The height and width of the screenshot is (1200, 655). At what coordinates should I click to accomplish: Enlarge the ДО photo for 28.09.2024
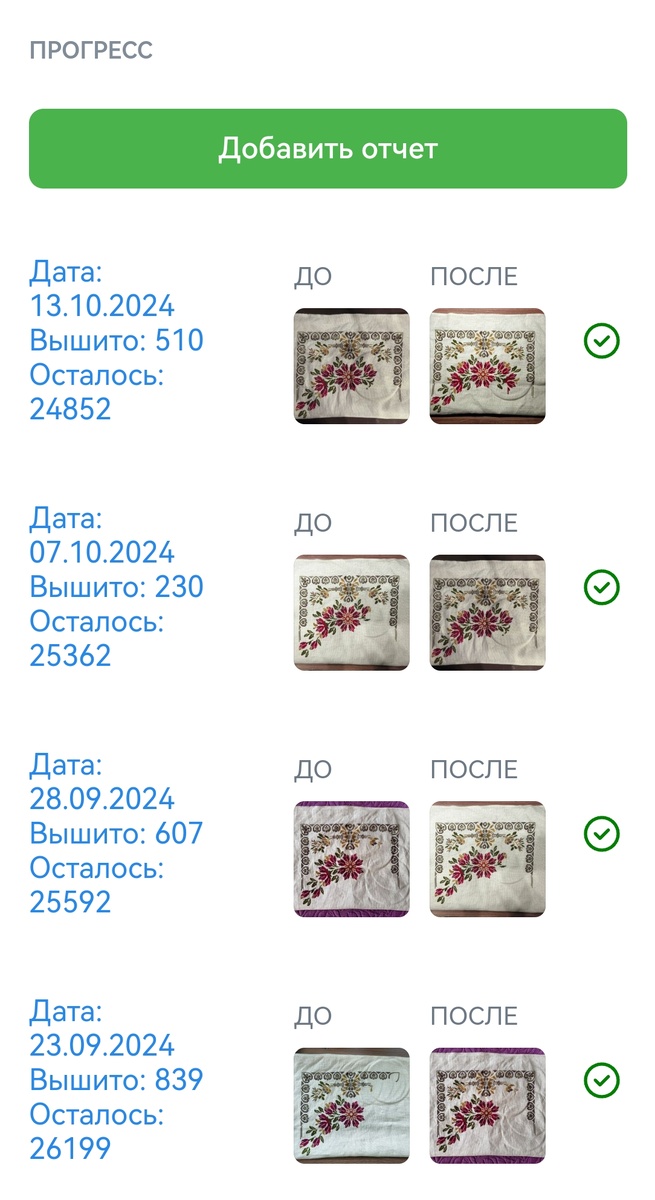coord(351,859)
